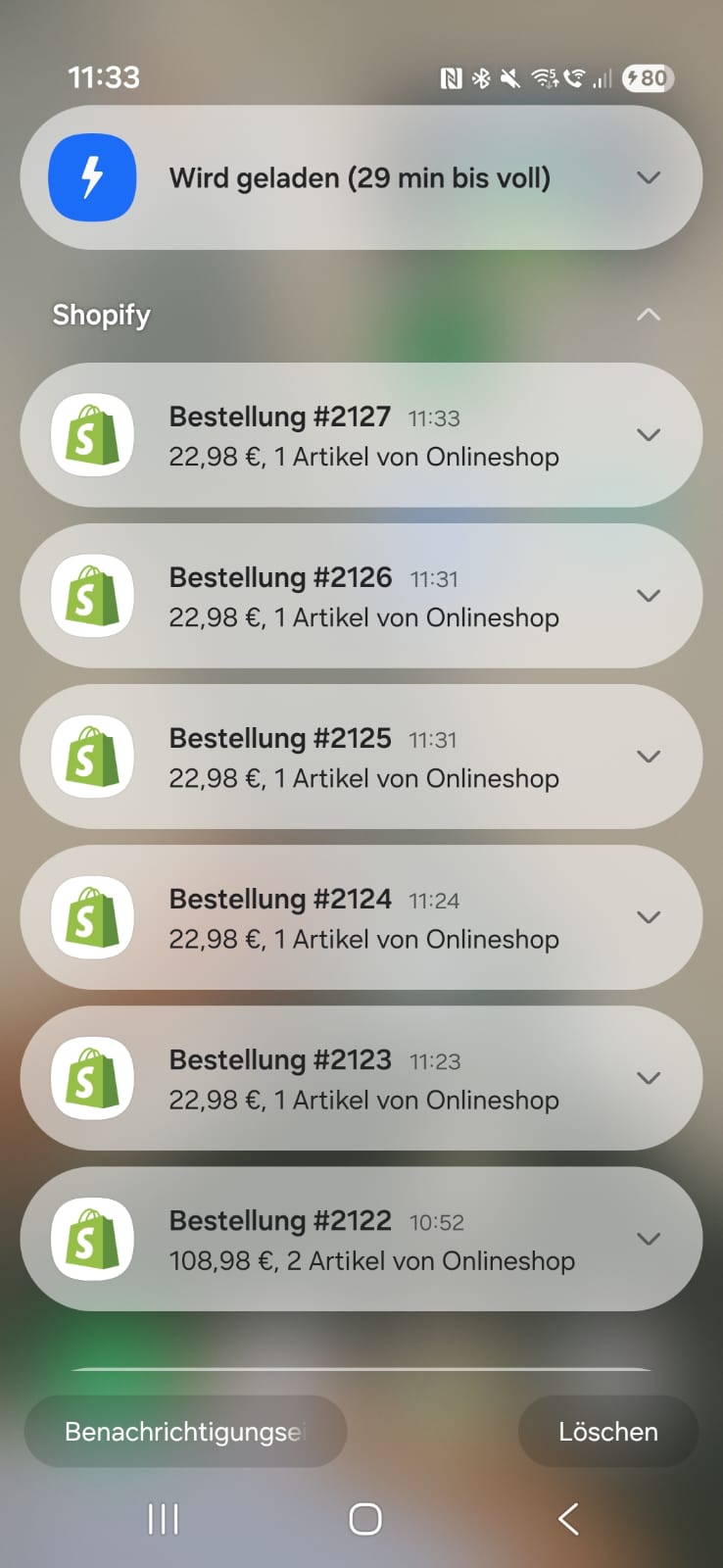Open notification for Bestellung #2125
This screenshot has height=1568, width=723.
coord(362,758)
